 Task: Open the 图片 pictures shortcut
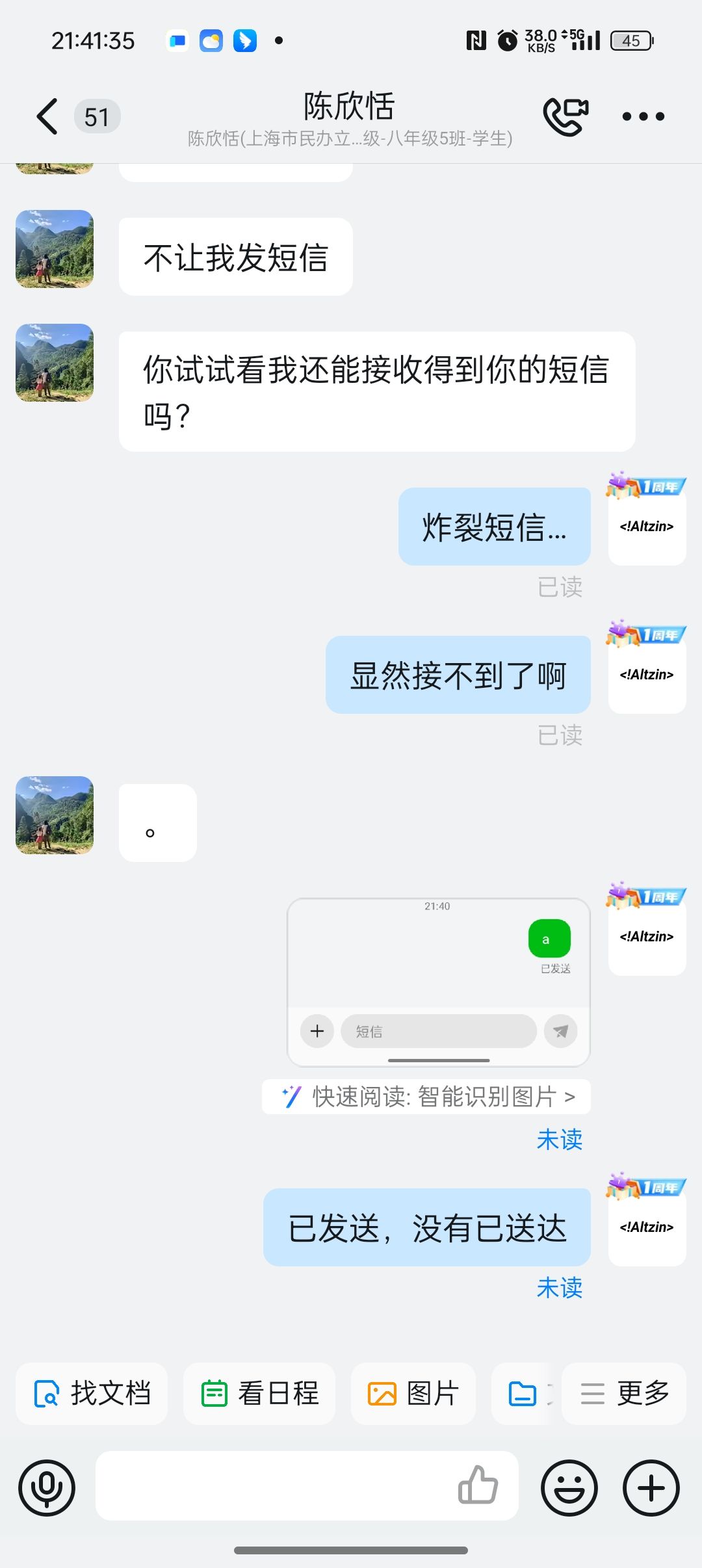point(413,1393)
